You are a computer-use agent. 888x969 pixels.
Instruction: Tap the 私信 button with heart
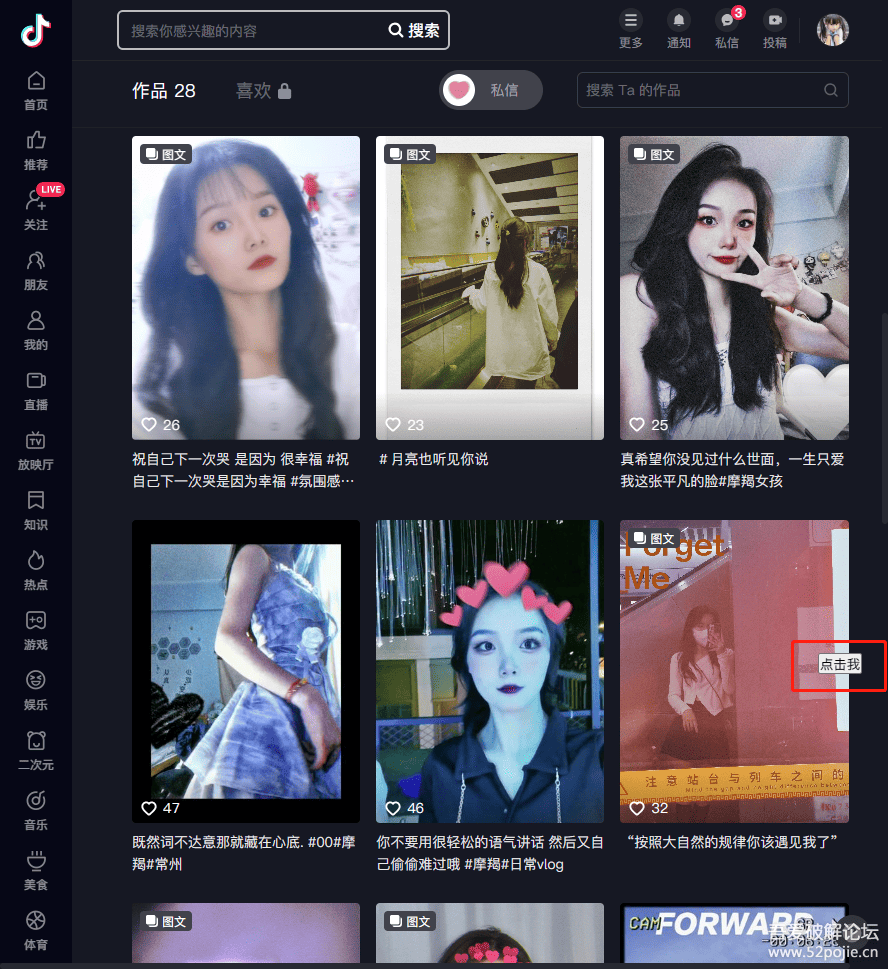pyautogui.click(x=491, y=90)
